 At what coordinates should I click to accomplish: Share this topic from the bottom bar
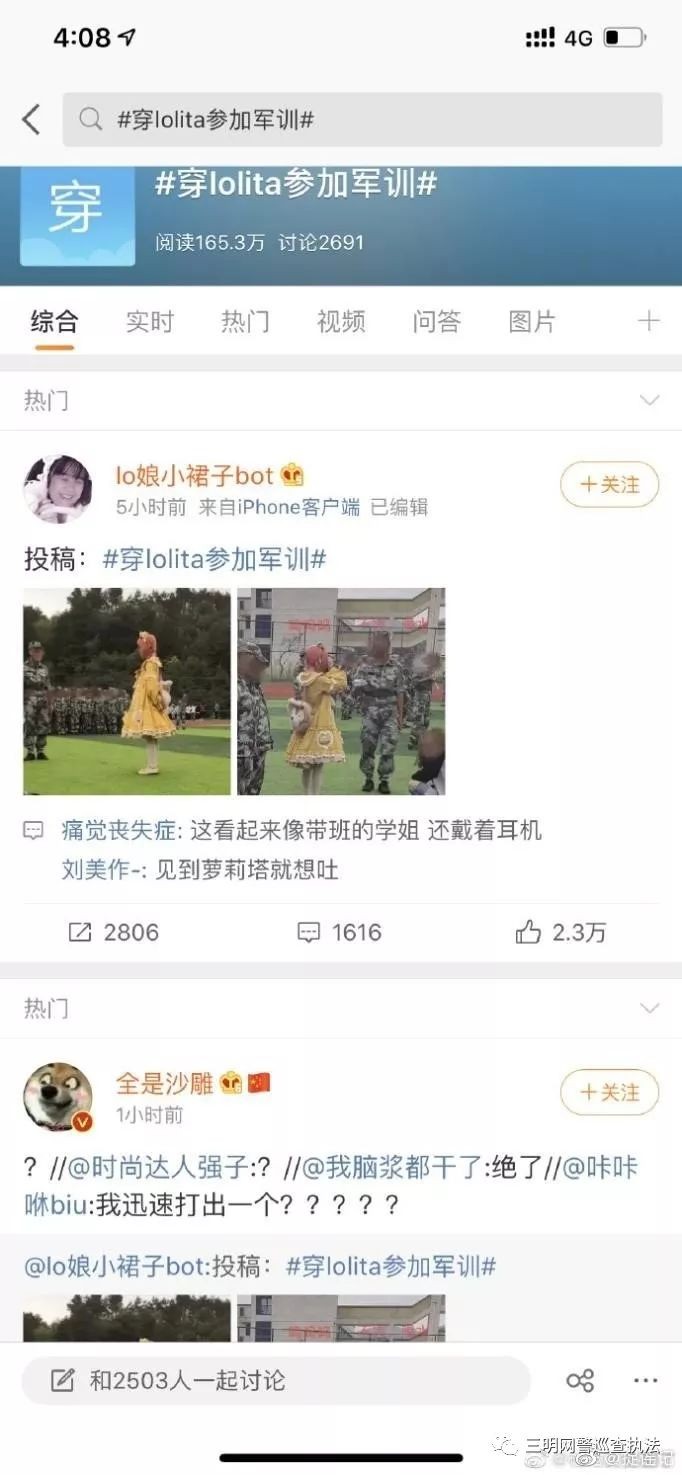click(580, 1381)
